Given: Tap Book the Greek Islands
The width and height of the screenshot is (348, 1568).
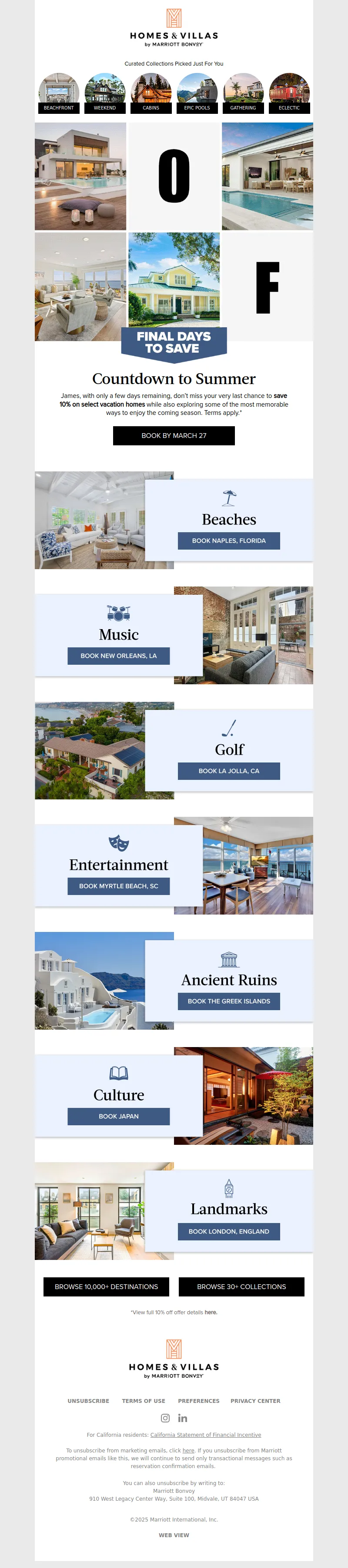Looking at the screenshot, I should 228,1001.
